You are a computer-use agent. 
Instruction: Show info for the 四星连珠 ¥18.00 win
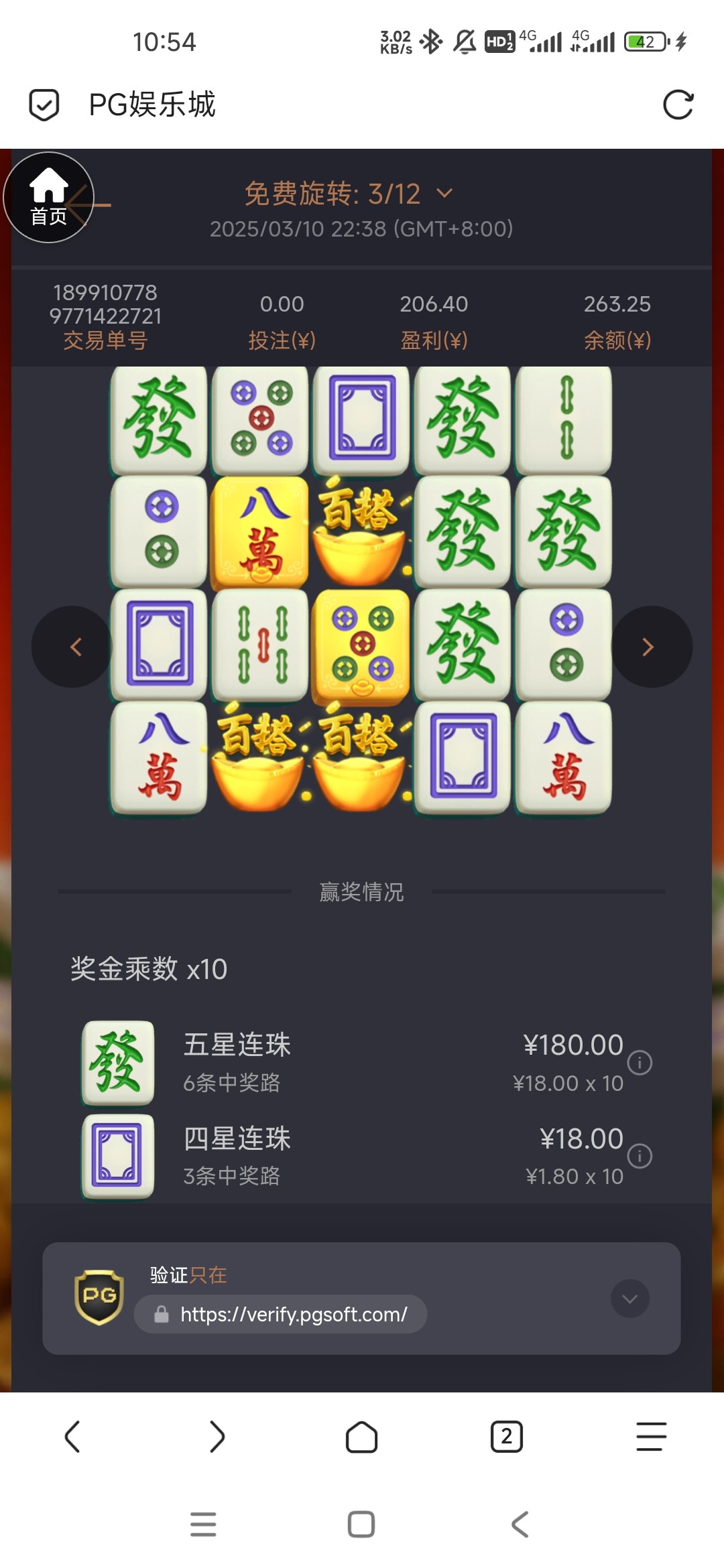(640, 1156)
